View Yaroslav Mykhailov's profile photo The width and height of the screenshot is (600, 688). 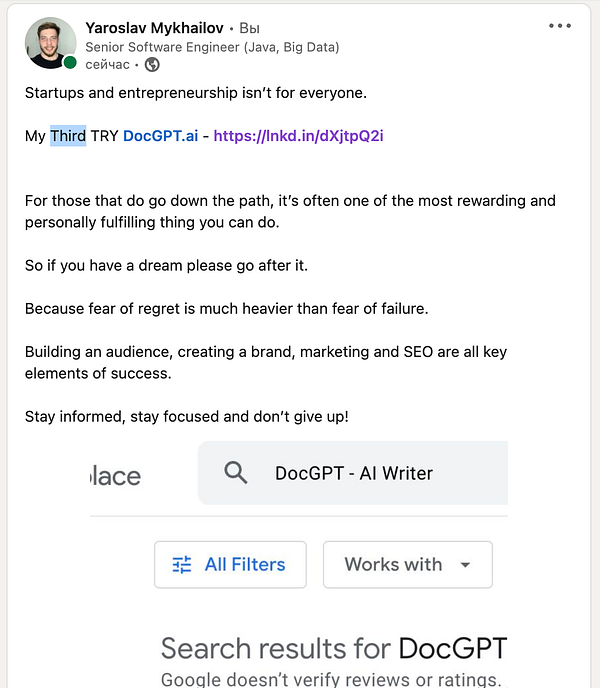[x=50, y=43]
